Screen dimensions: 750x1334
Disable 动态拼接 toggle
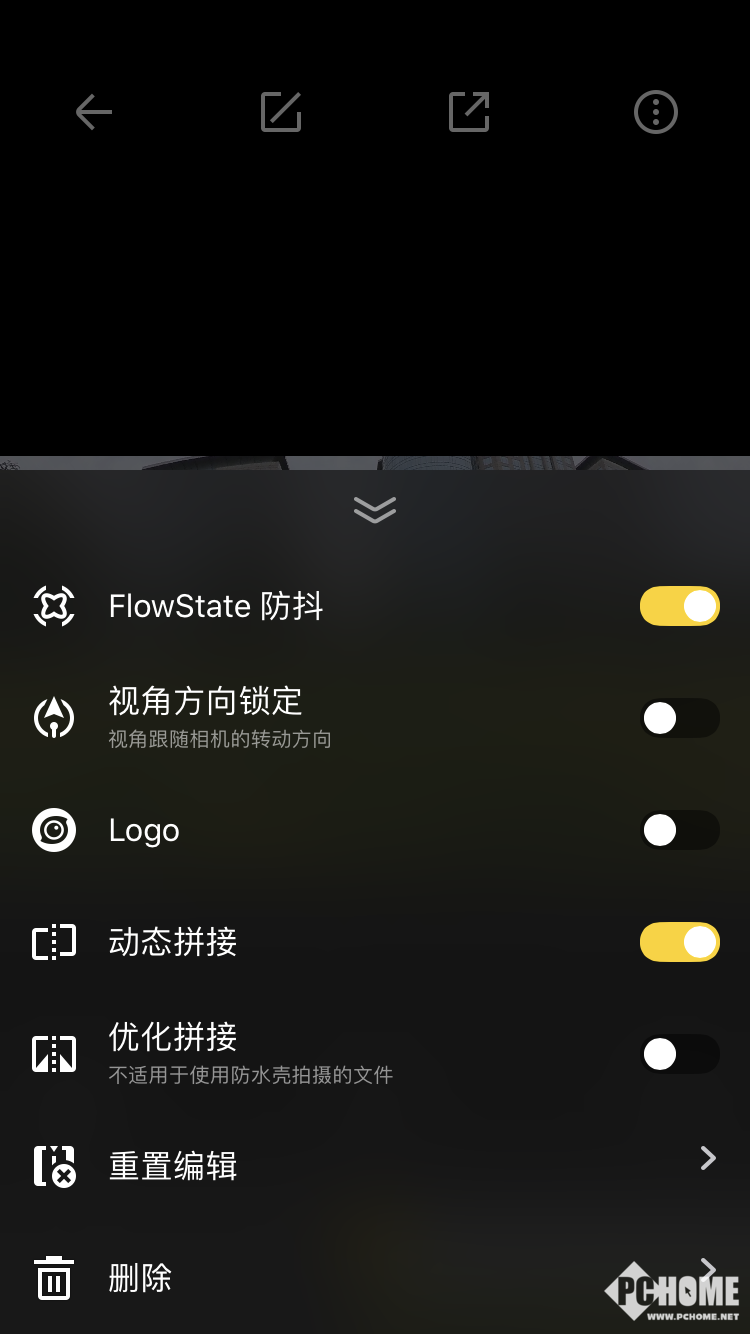680,942
